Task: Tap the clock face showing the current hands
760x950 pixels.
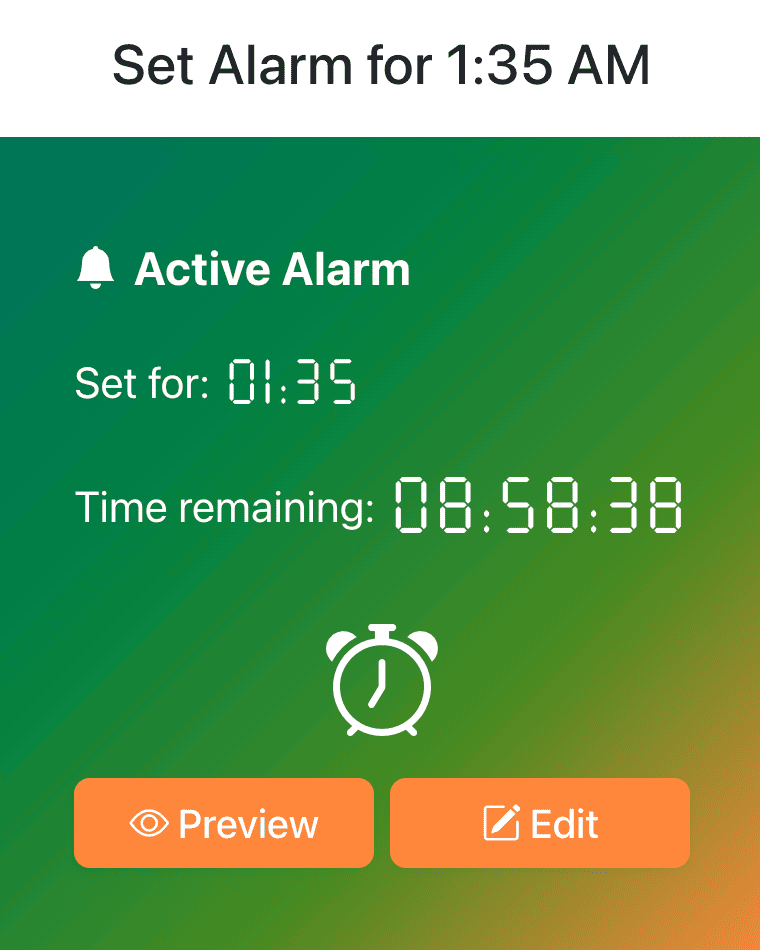Action: click(x=380, y=688)
